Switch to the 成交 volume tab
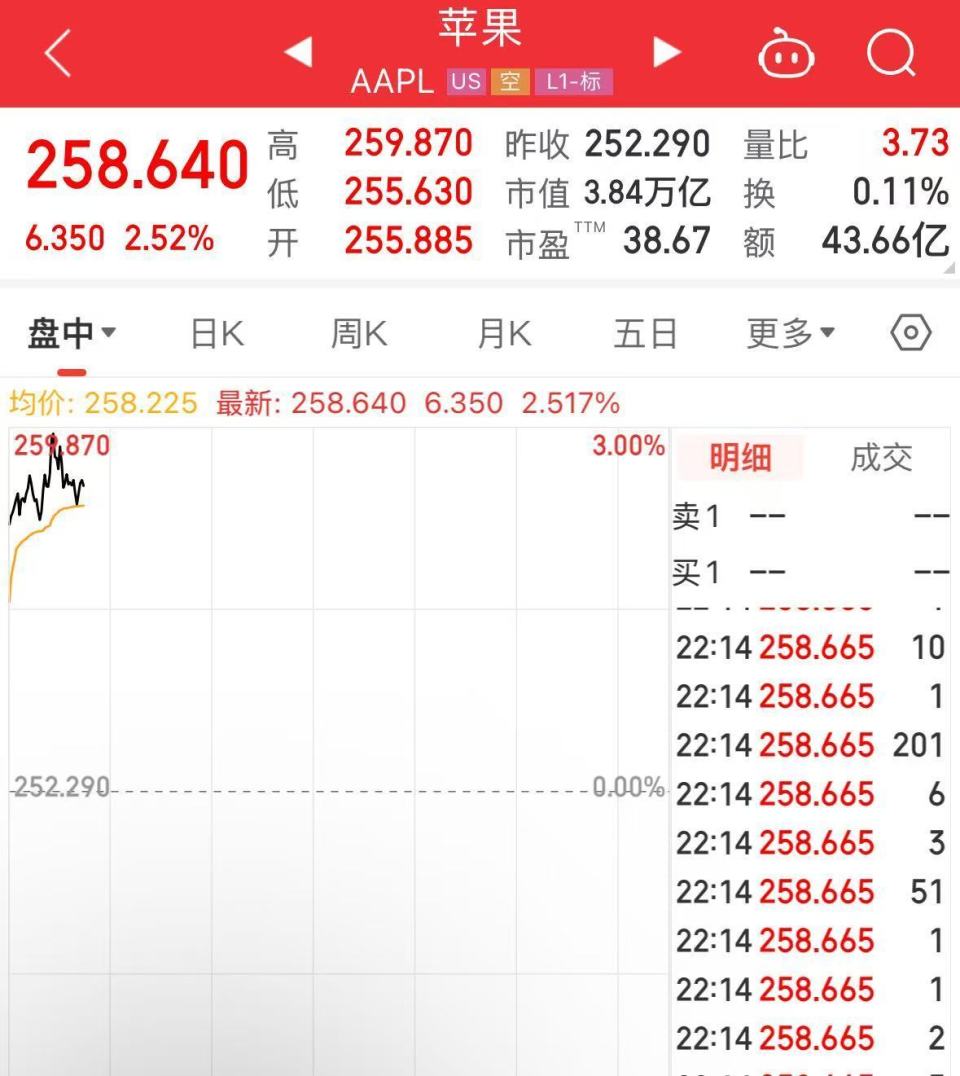960x1076 pixels. click(x=880, y=457)
